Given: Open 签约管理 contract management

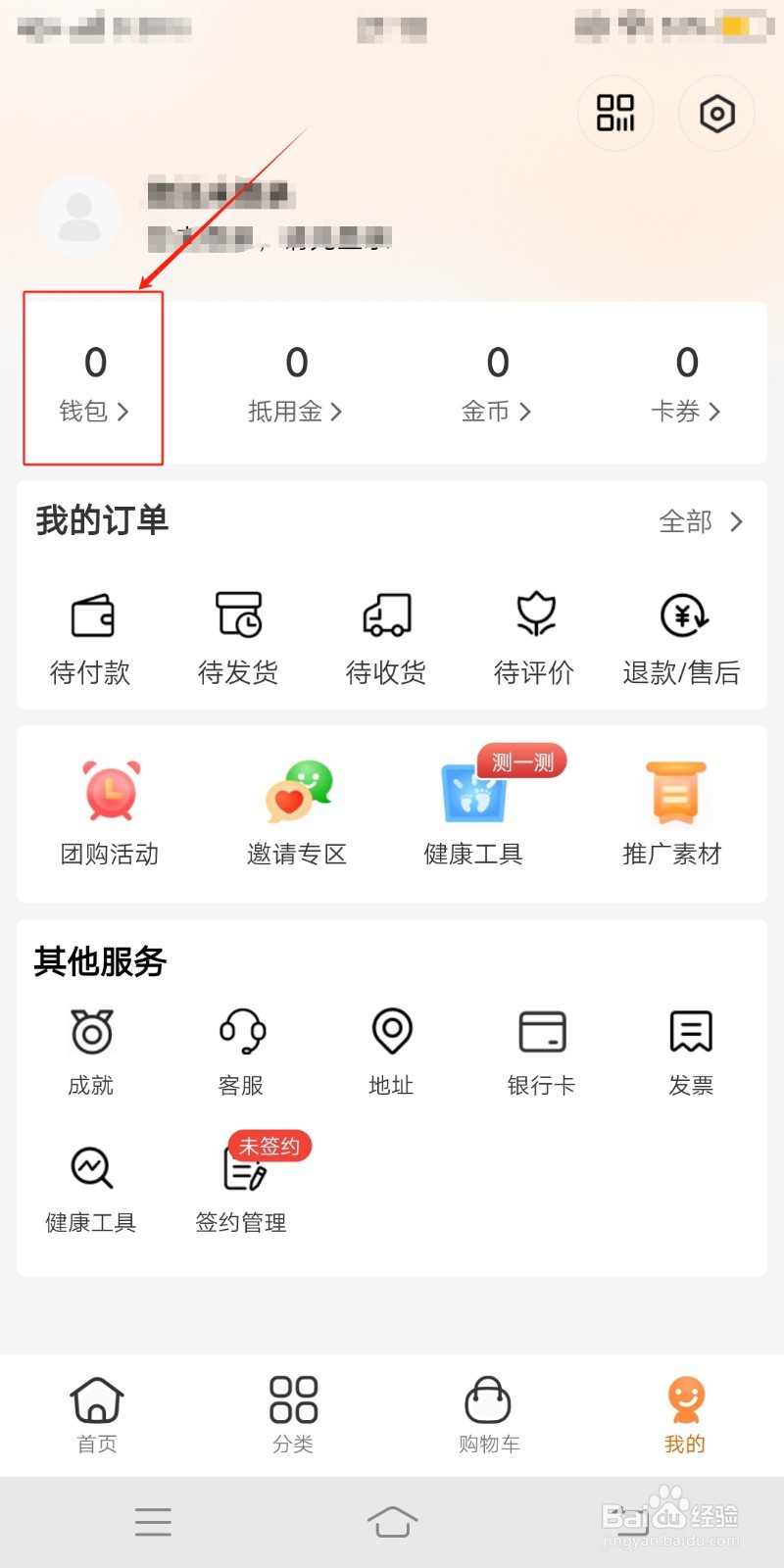Looking at the screenshot, I should coord(241,1188).
